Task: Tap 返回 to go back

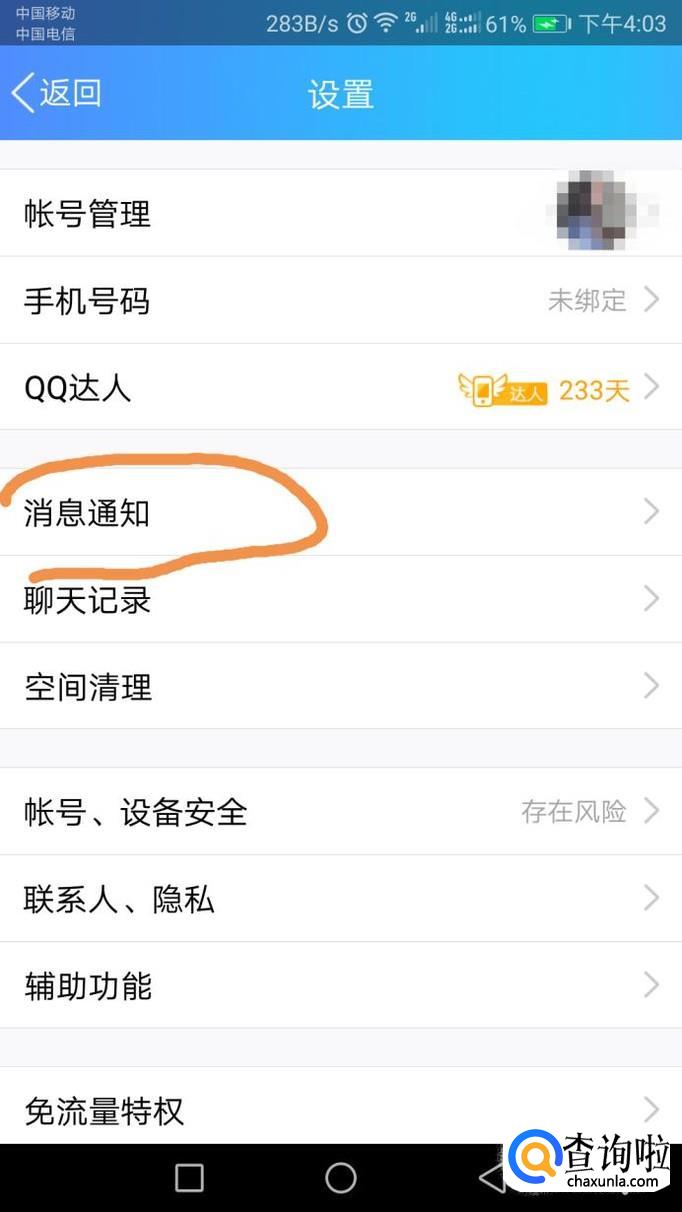Action: click(57, 93)
